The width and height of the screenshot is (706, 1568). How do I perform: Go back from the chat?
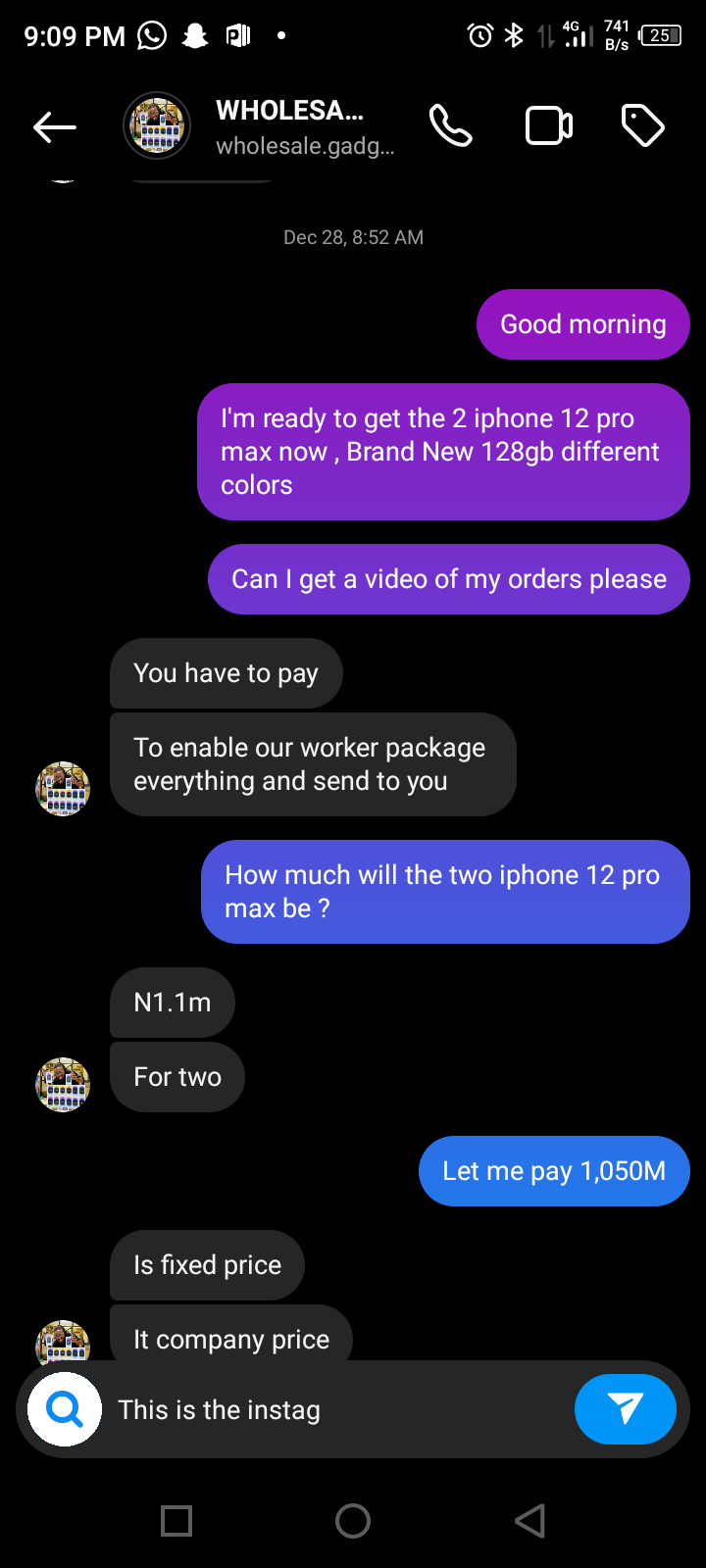(55, 126)
